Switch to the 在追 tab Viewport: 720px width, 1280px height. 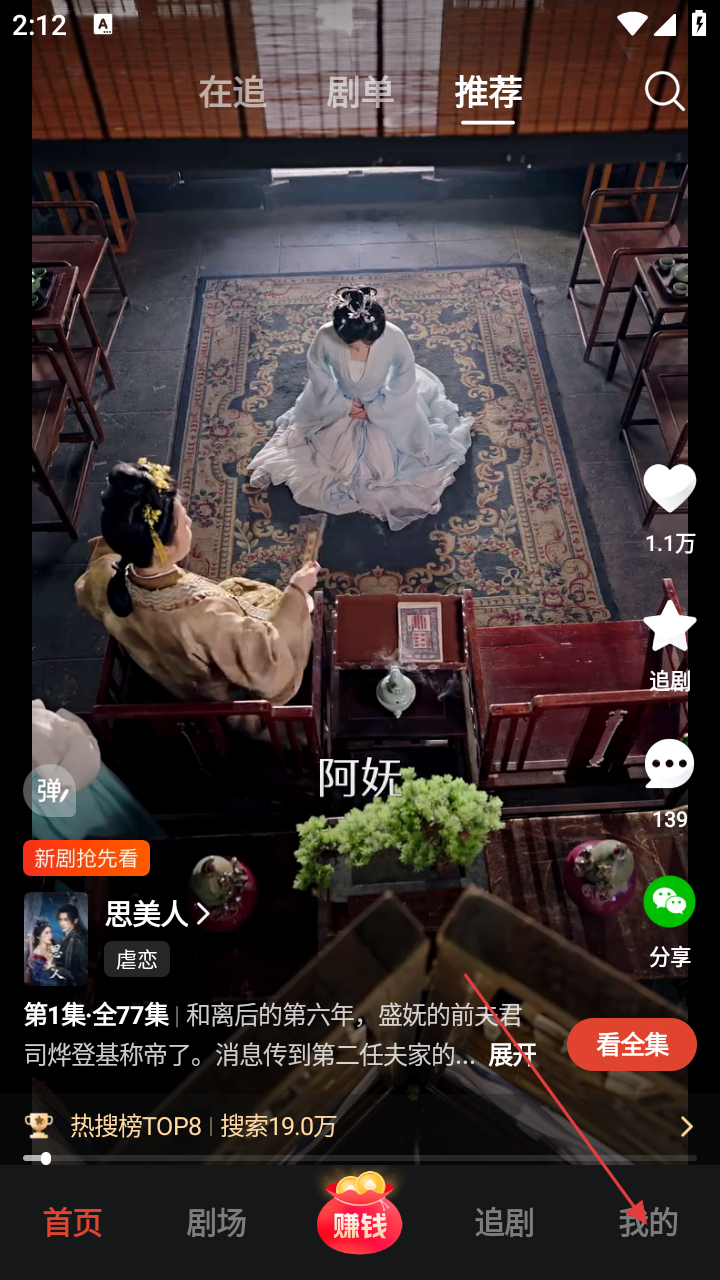[232, 92]
